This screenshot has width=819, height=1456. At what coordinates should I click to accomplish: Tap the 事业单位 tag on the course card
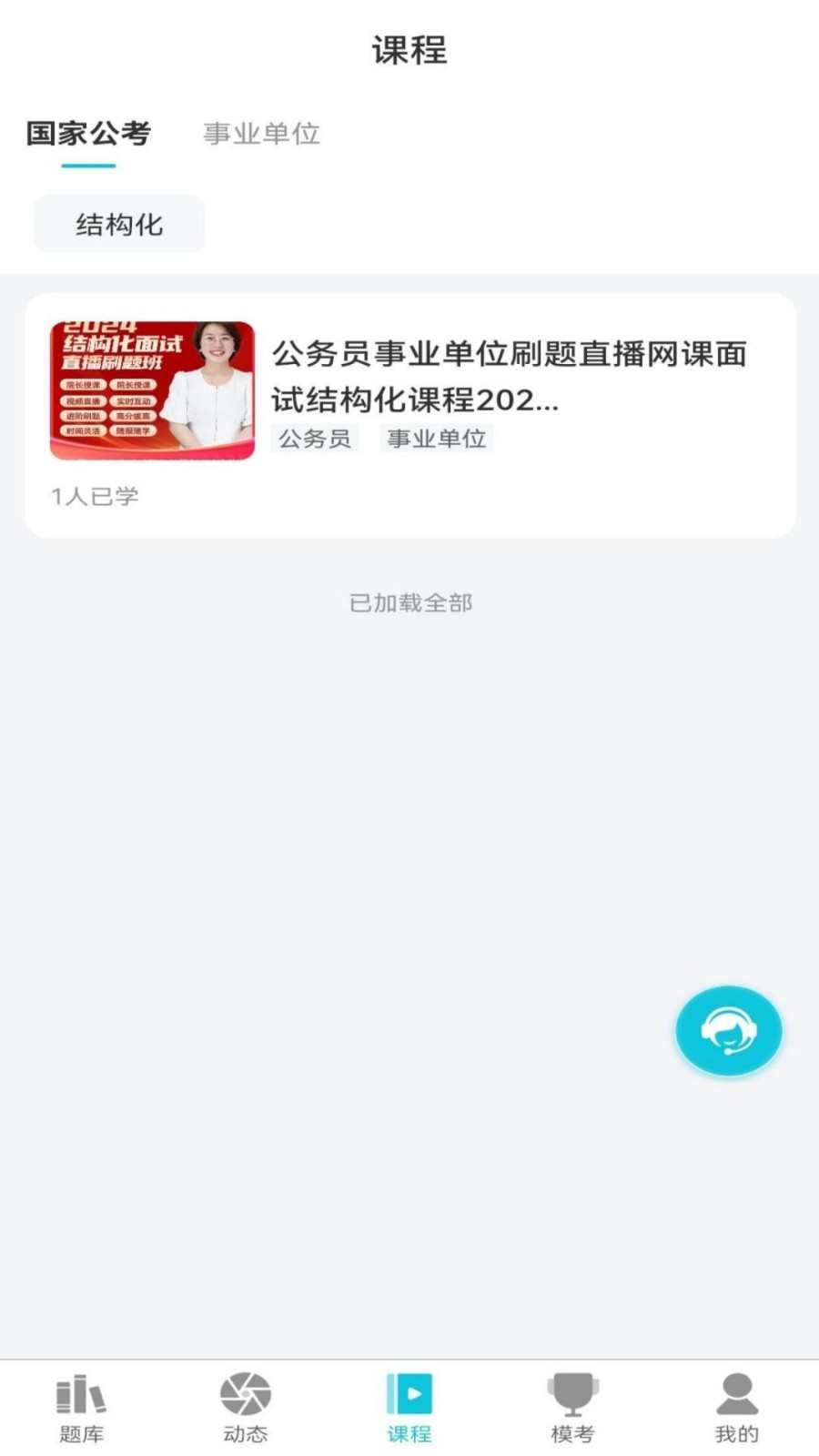(x=436, y=438)
